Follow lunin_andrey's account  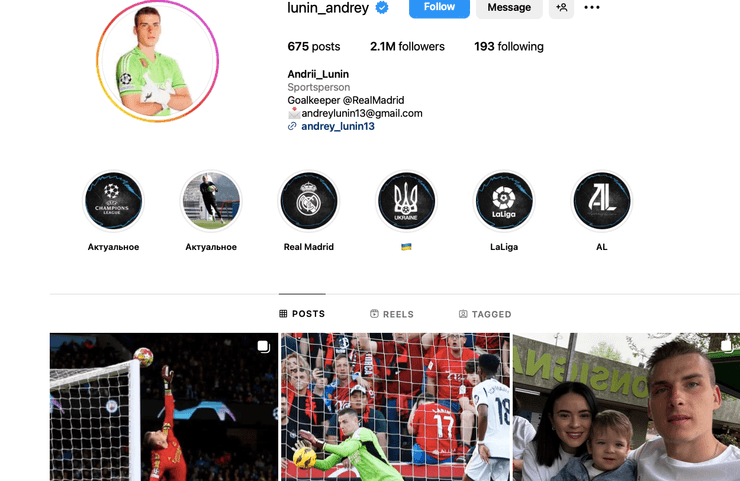coord(439,8)
